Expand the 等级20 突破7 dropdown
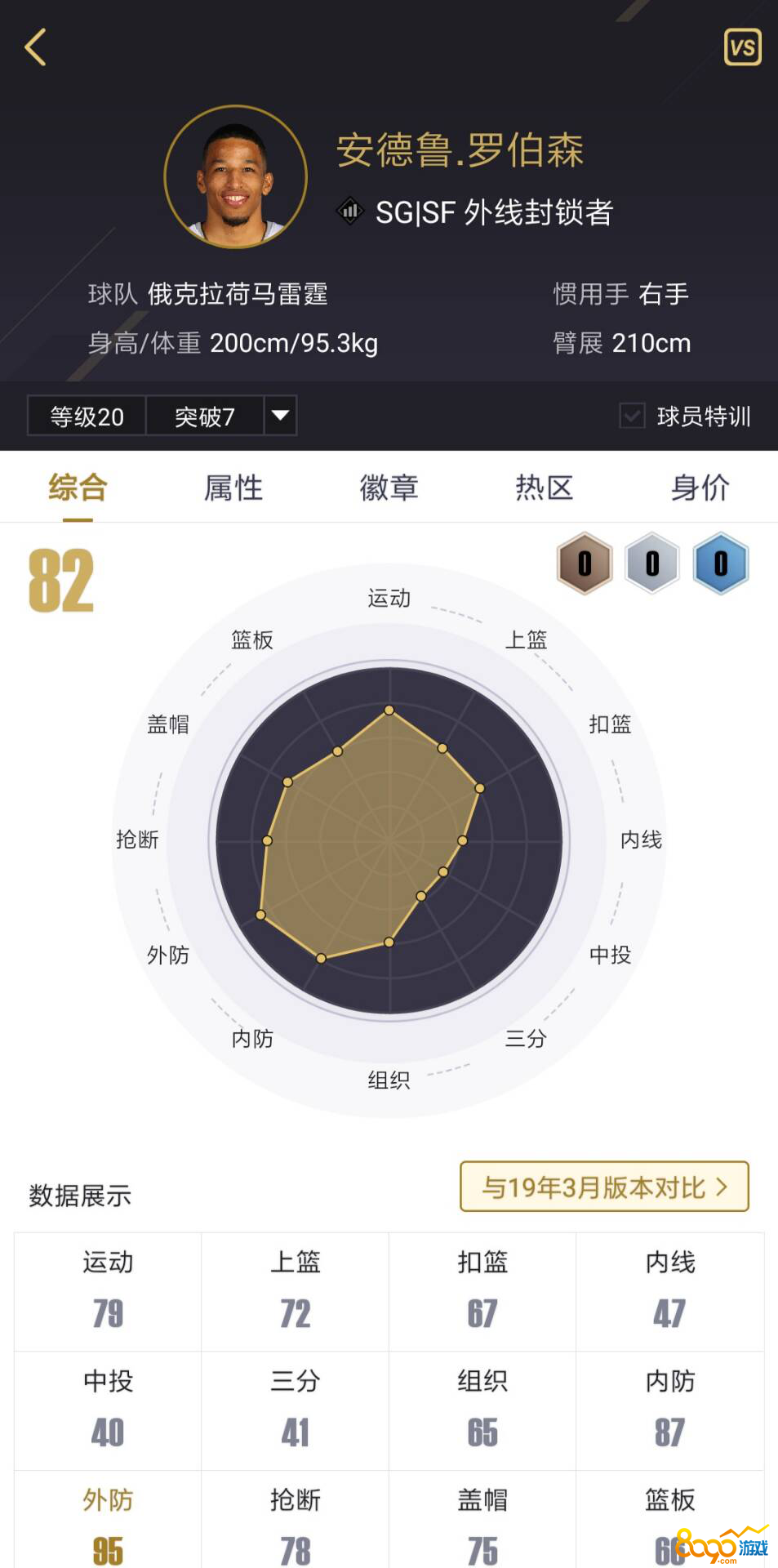Screen dimensions: 778x1568 (280, 416)
